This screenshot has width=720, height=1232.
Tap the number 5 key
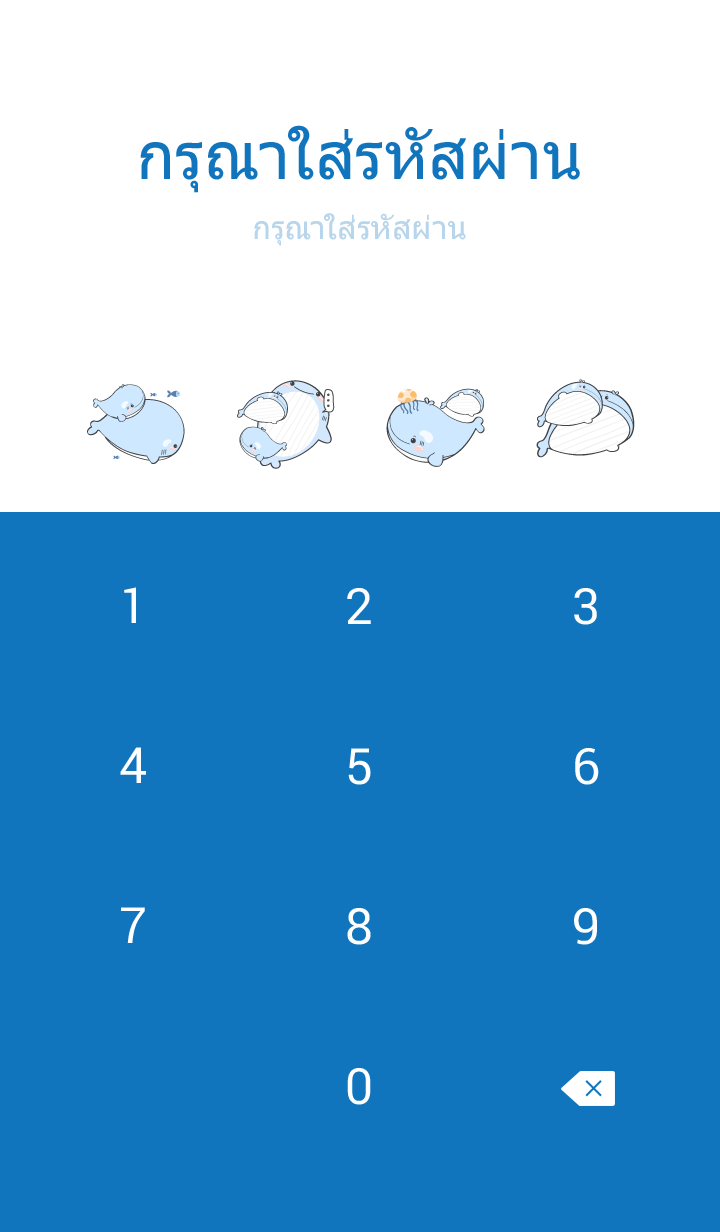(359, 767)
